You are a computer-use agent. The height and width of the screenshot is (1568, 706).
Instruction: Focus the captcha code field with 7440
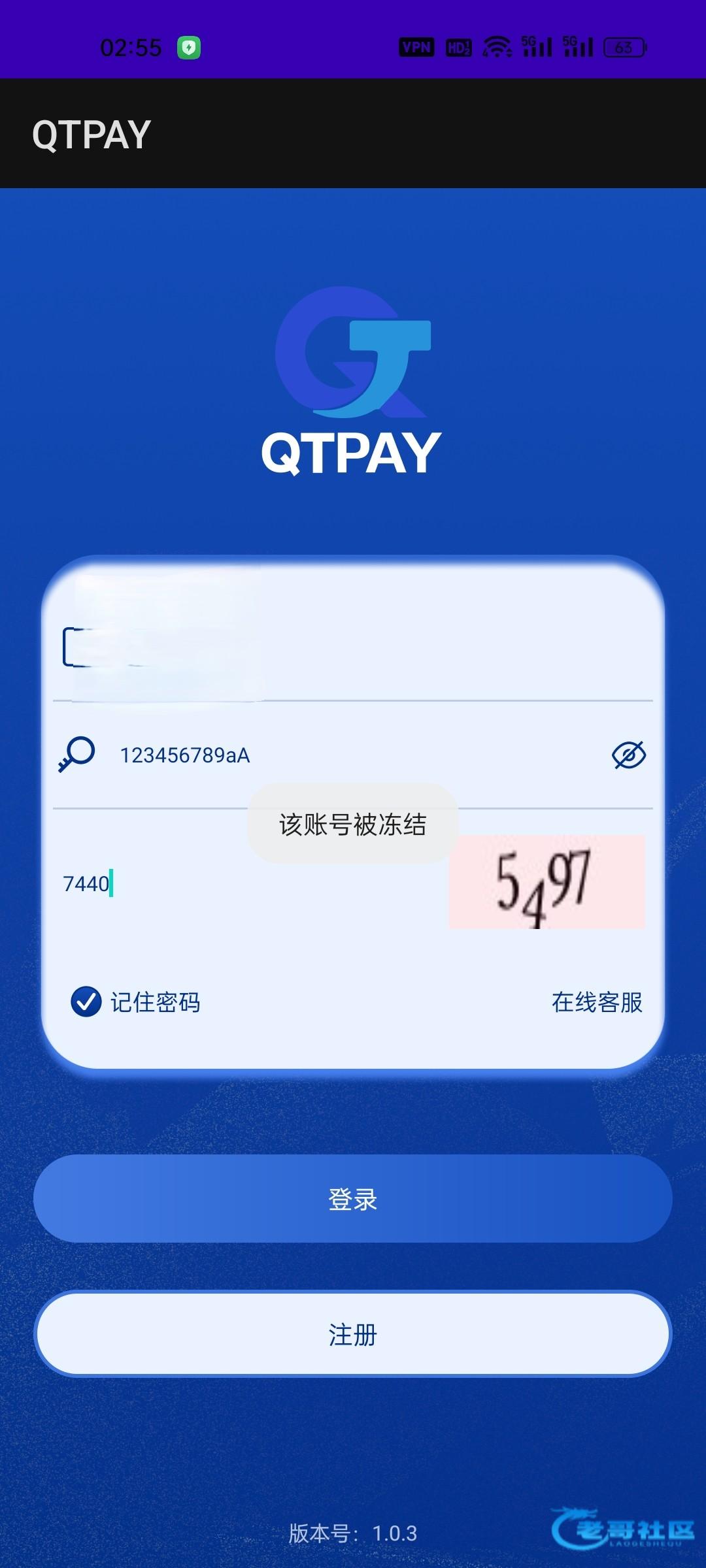(248, 883)
